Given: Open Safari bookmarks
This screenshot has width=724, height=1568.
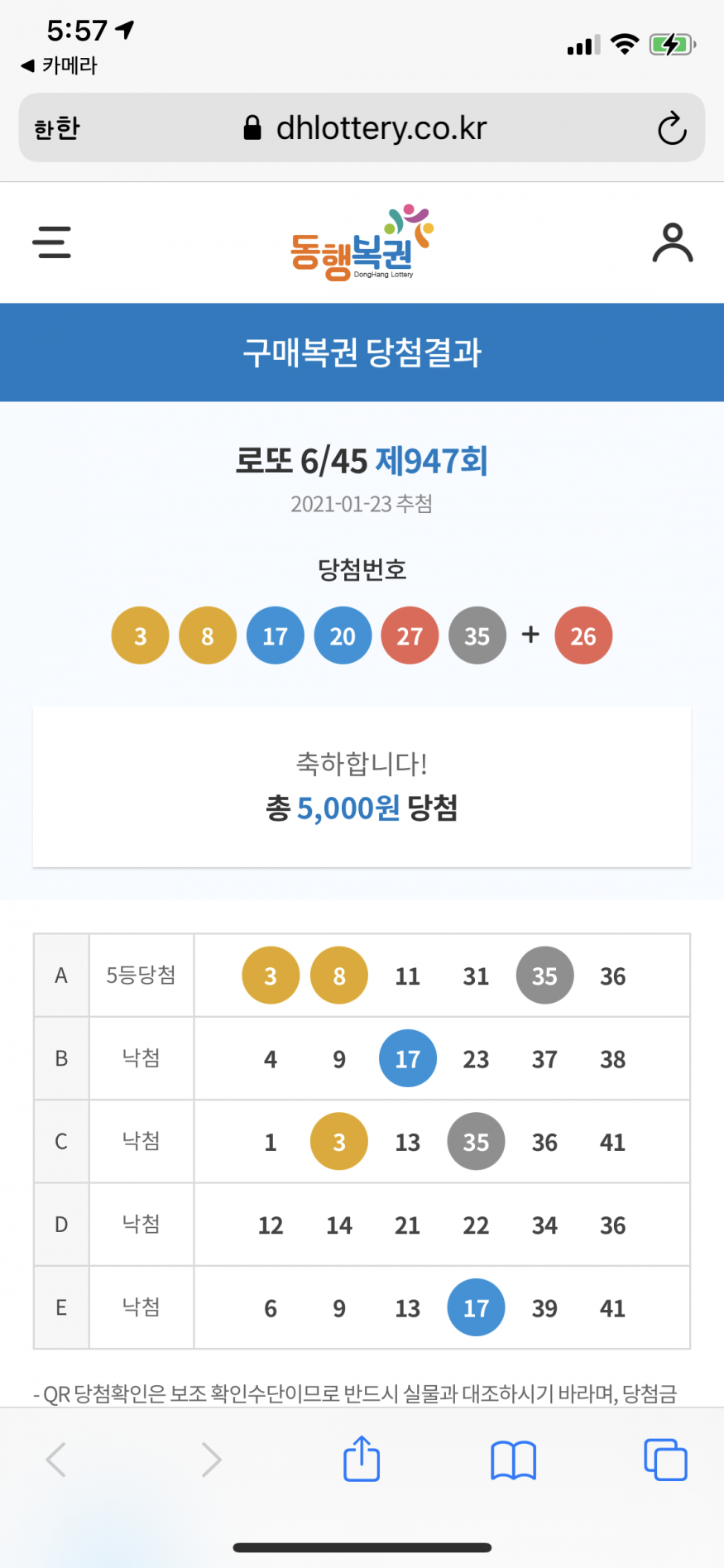Looking at the screenshot, I should [x=513, y=1459].
